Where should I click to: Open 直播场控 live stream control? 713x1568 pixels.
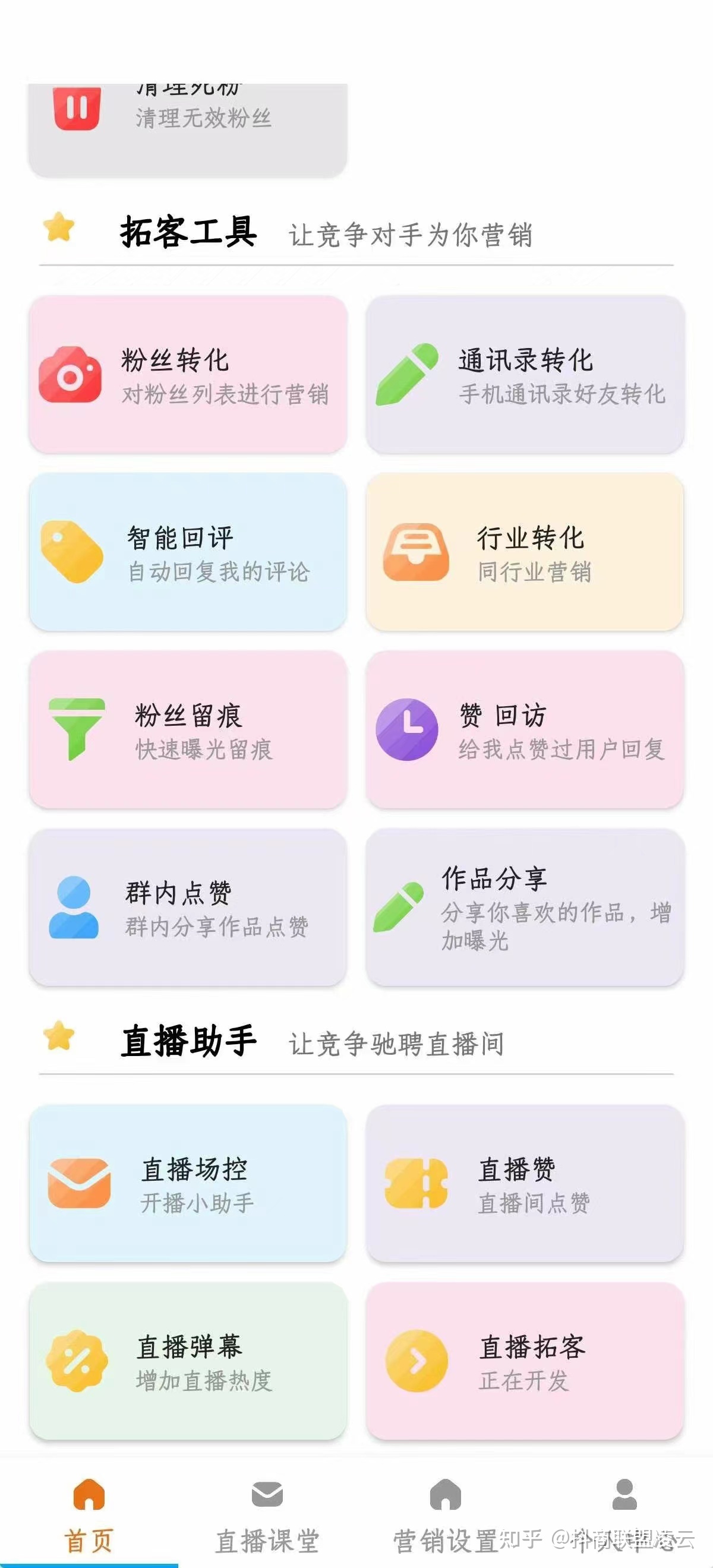(188, 1184)
